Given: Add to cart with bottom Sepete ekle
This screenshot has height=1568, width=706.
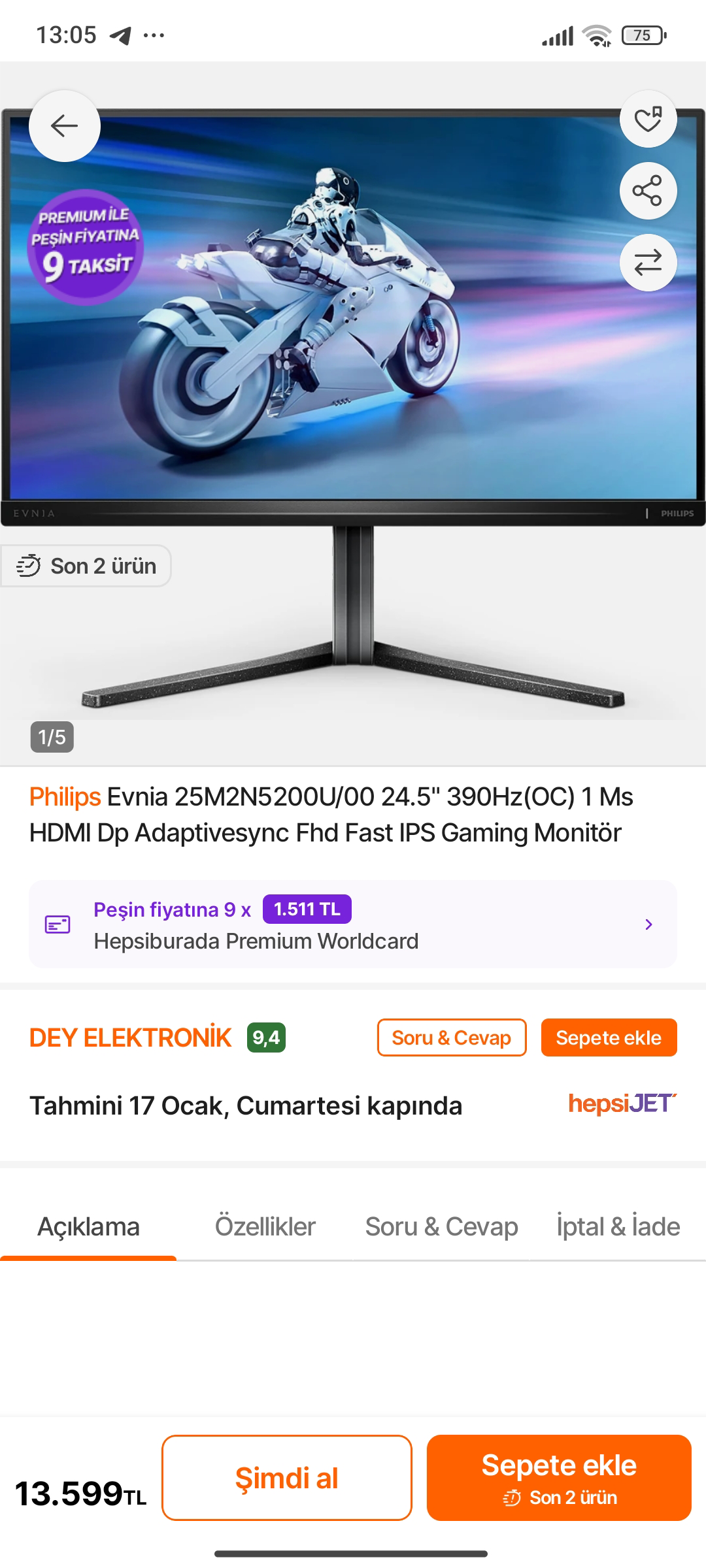Looking at the screenshot, I should (559, 1478).
